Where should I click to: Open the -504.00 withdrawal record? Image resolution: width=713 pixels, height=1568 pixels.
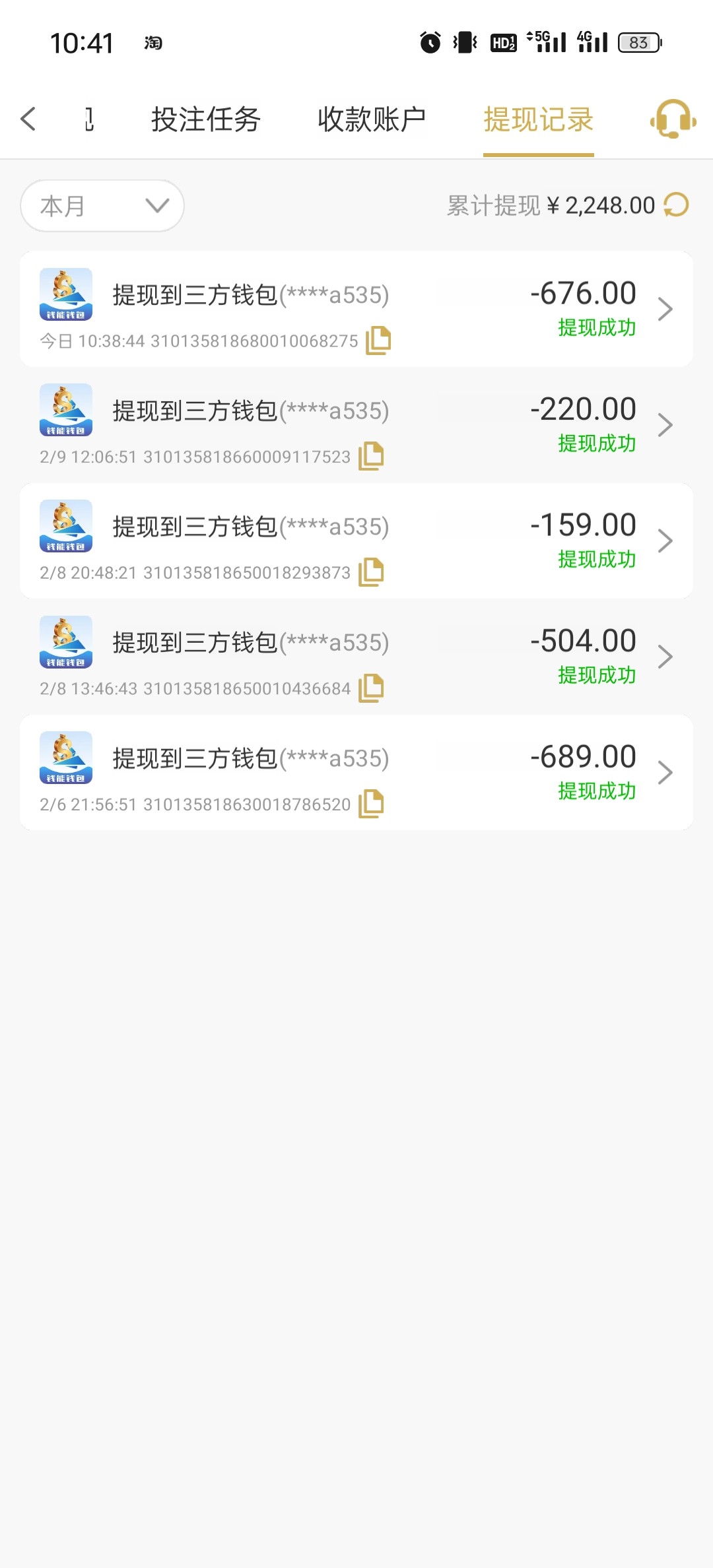click(356, 657)
